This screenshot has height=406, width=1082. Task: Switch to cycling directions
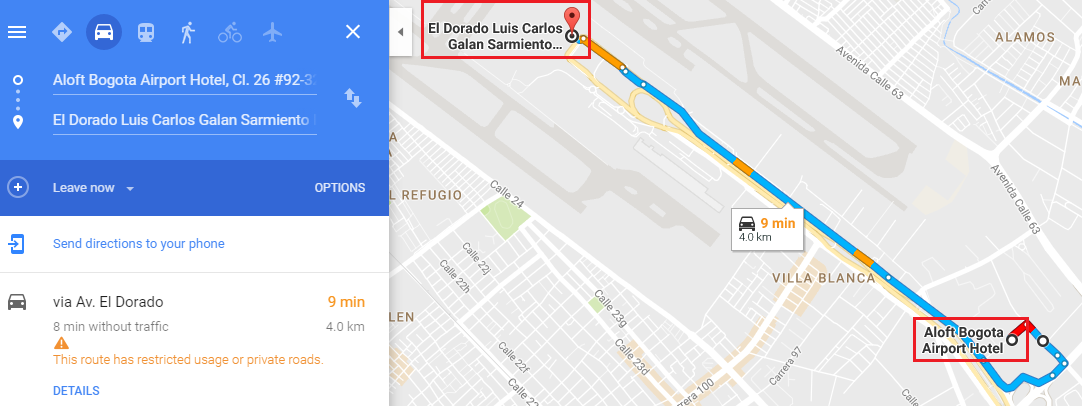[x=230, y=32]
